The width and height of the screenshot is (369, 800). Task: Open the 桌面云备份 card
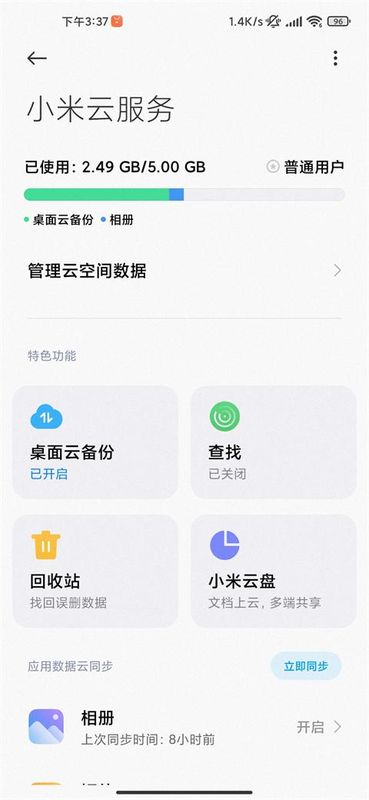pyautogui.click(x=95, y=442)
